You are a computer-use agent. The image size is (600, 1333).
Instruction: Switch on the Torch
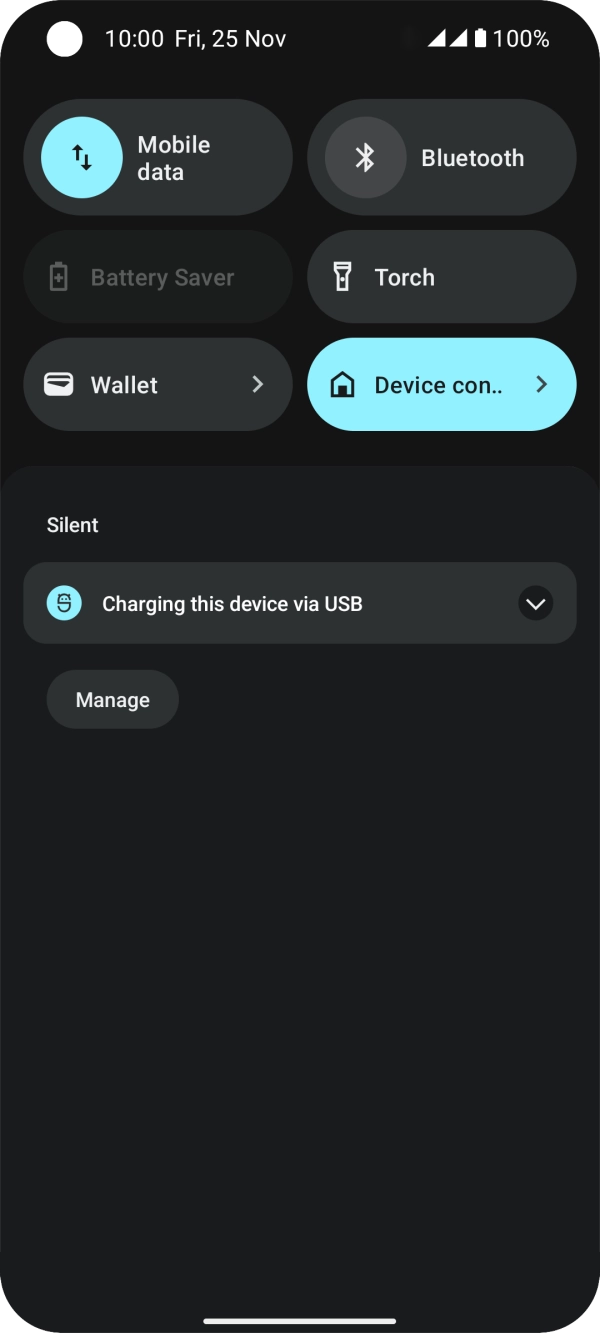click(441, 277)
